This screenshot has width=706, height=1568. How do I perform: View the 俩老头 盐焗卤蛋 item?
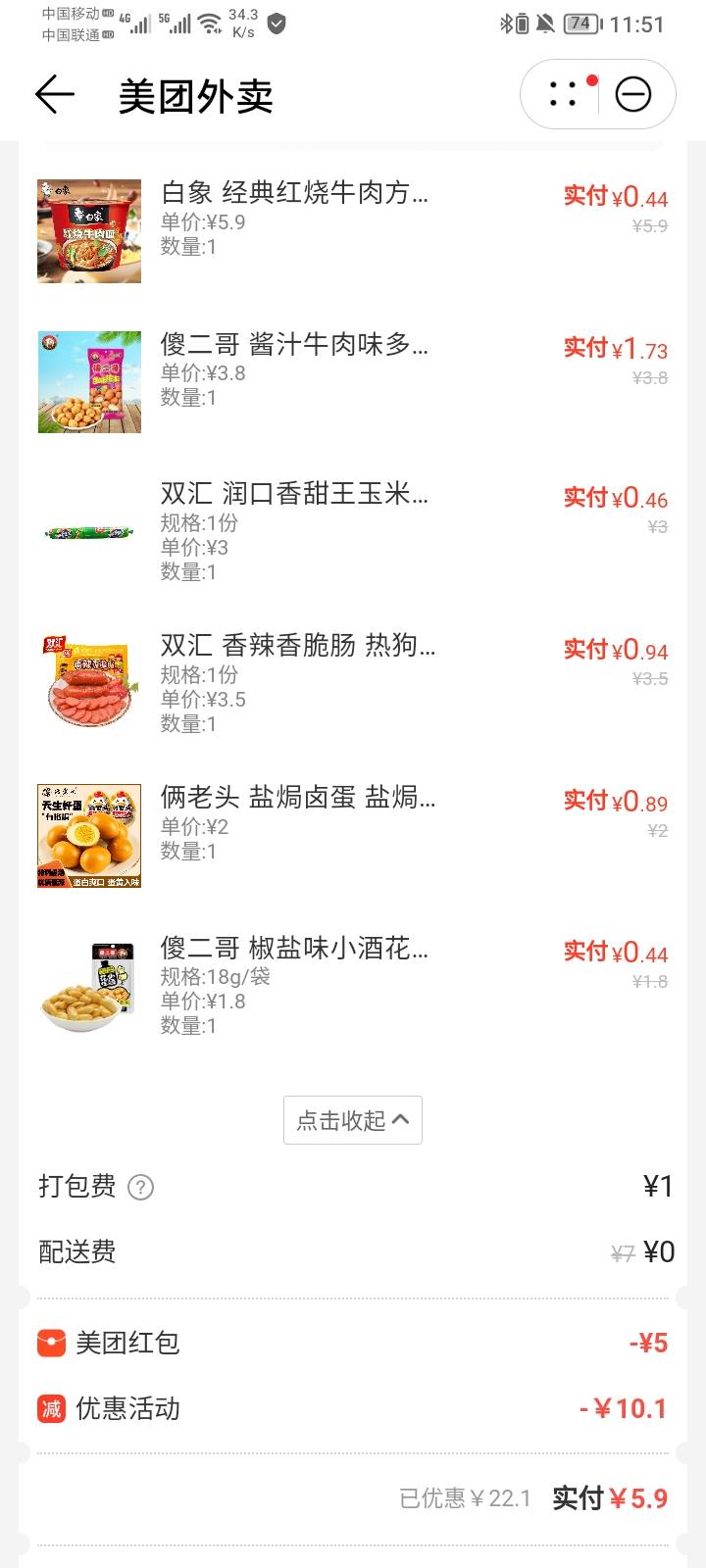pos(297,798)
